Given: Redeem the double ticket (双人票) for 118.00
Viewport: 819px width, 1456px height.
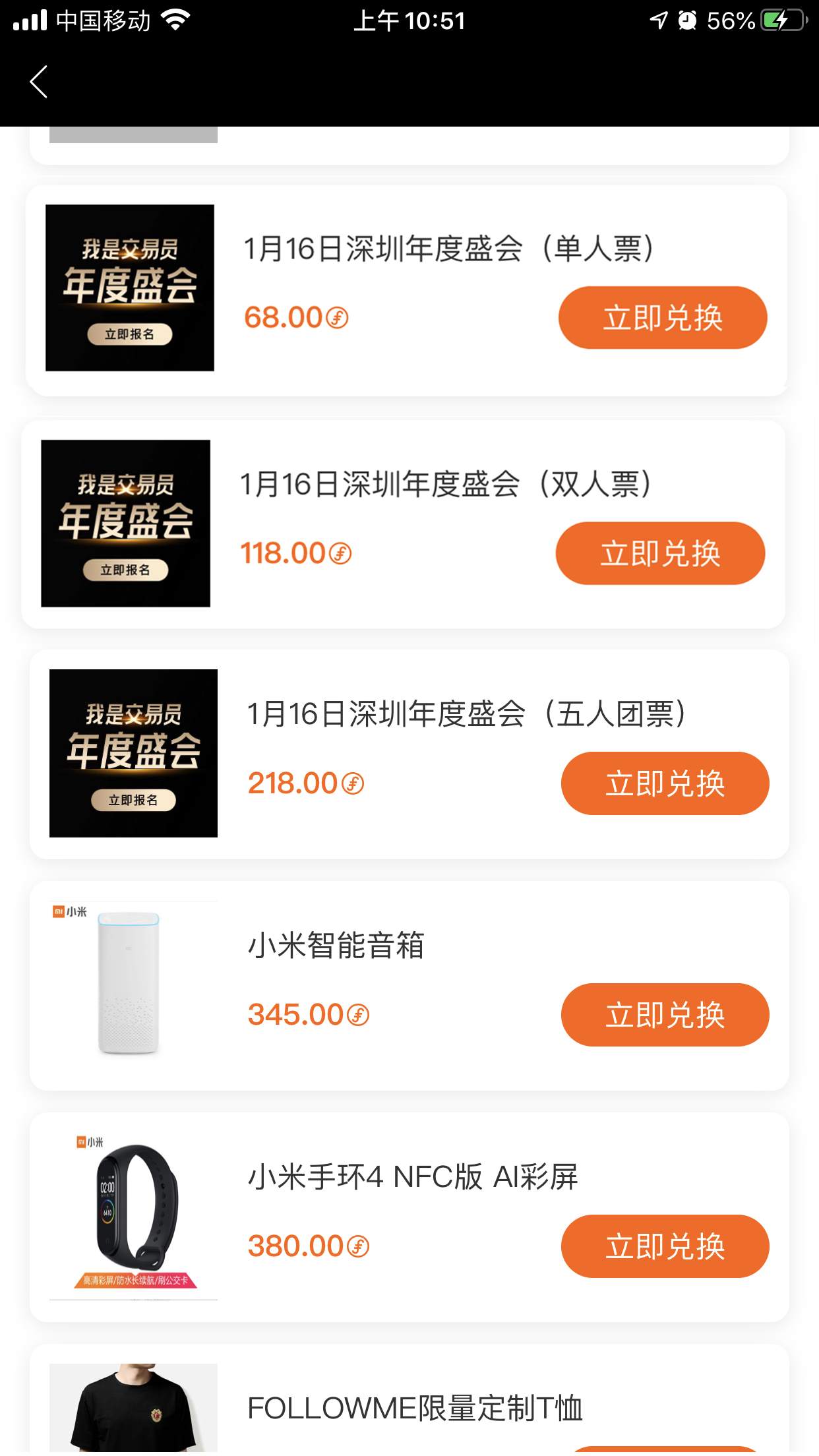Looking at the screenshot, I should click(x=660, y=553).
